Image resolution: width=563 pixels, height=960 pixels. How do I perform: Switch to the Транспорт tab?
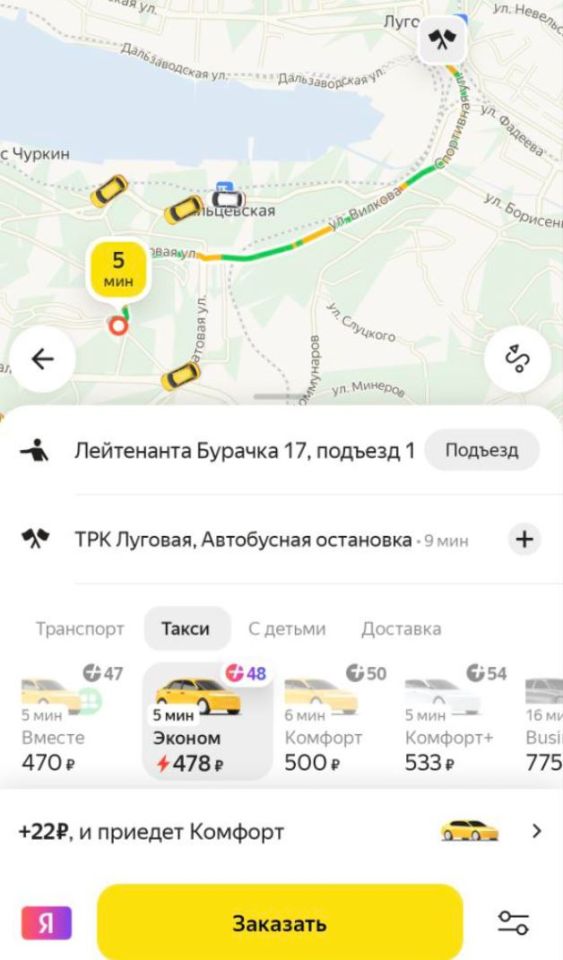coord(80,629)
